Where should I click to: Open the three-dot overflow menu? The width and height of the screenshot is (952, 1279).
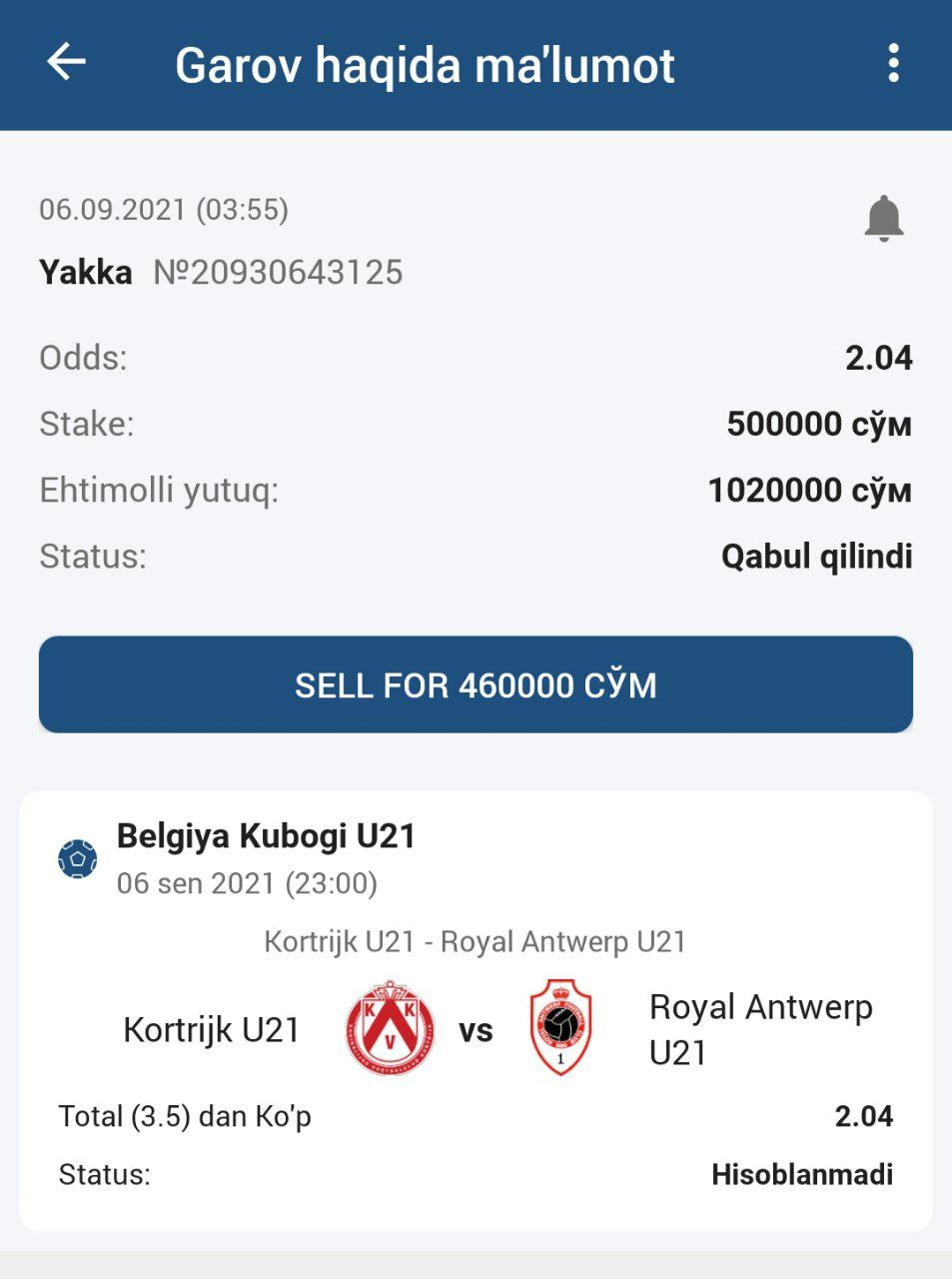click(893, 63)
